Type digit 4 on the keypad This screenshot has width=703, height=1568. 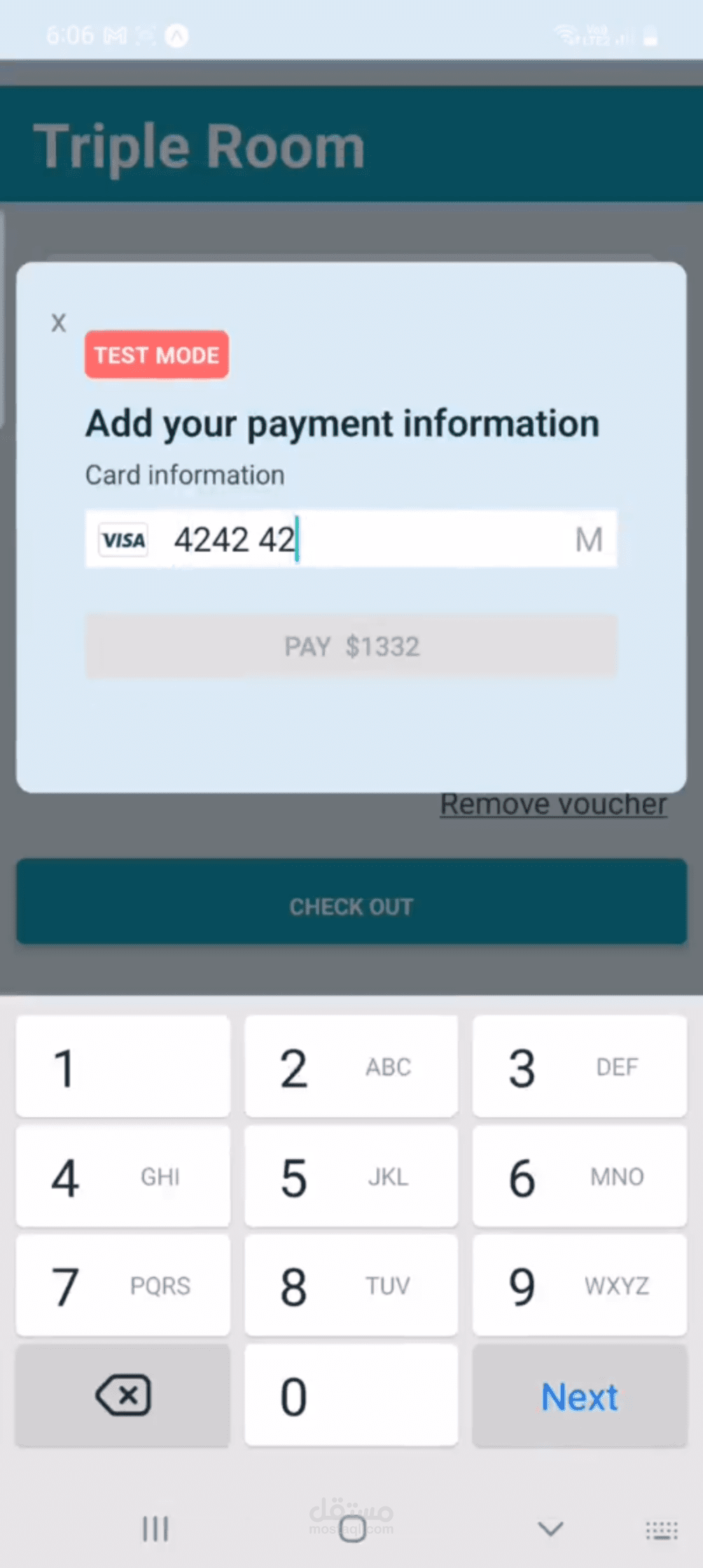click(x=123, y=1177)
